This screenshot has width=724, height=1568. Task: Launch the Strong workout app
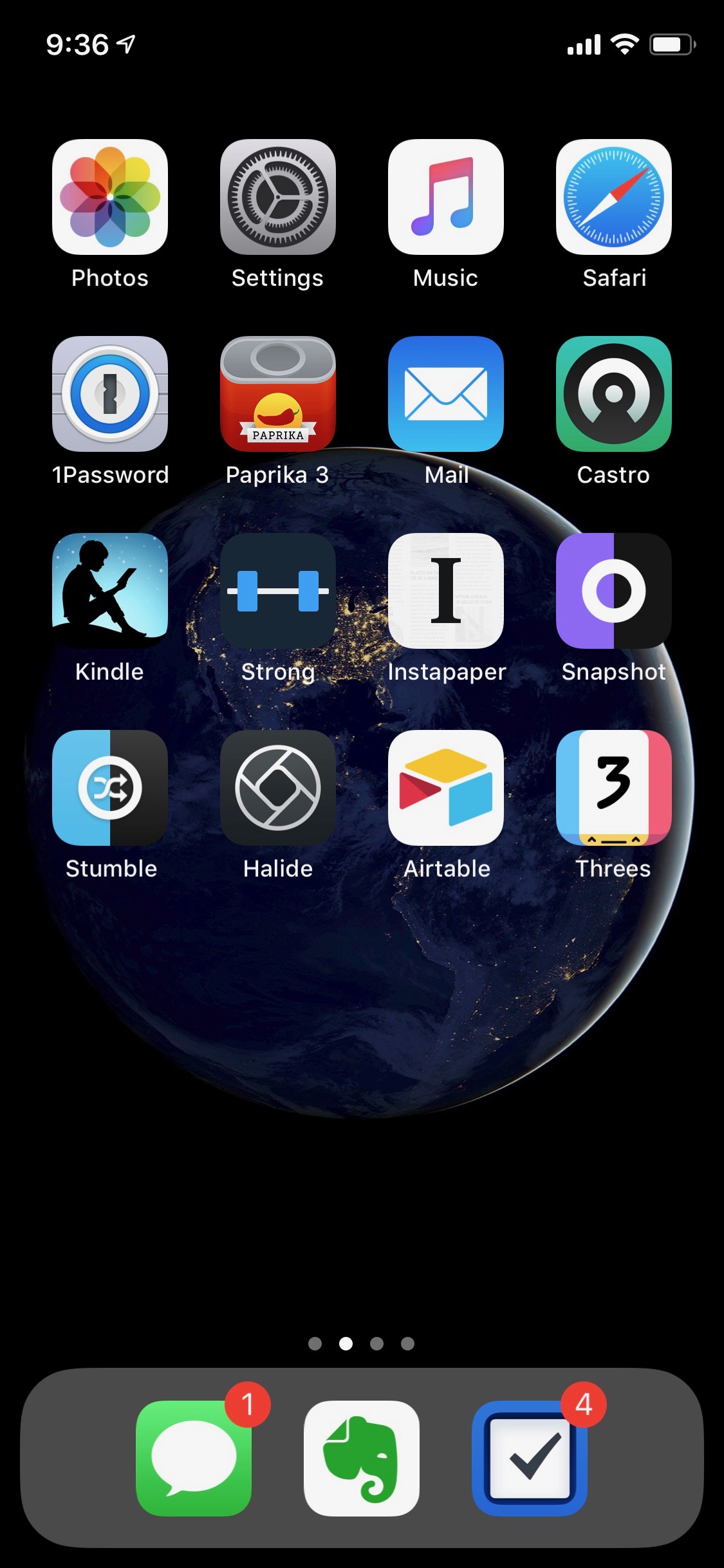pos(278,591)
